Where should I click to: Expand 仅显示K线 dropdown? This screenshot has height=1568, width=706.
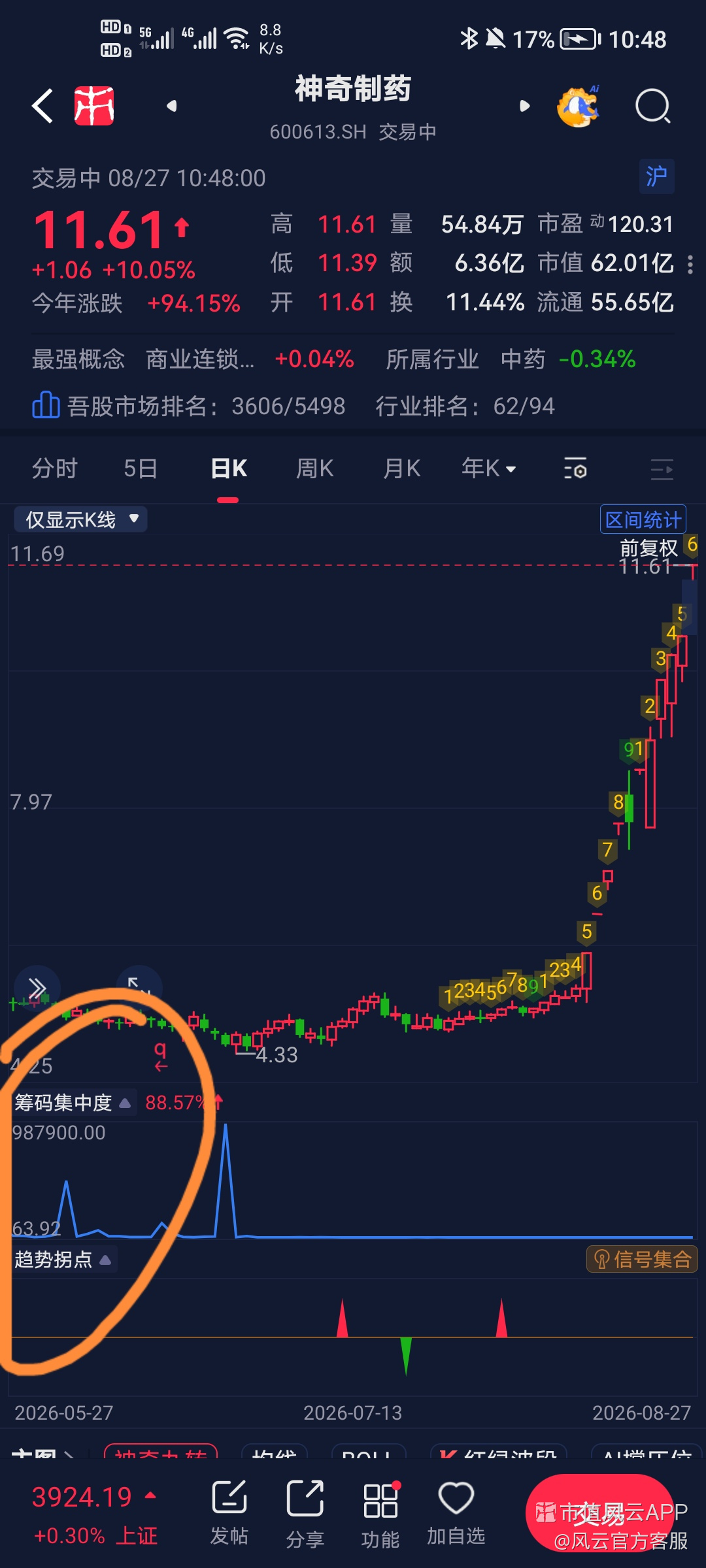tap(81, 519)
